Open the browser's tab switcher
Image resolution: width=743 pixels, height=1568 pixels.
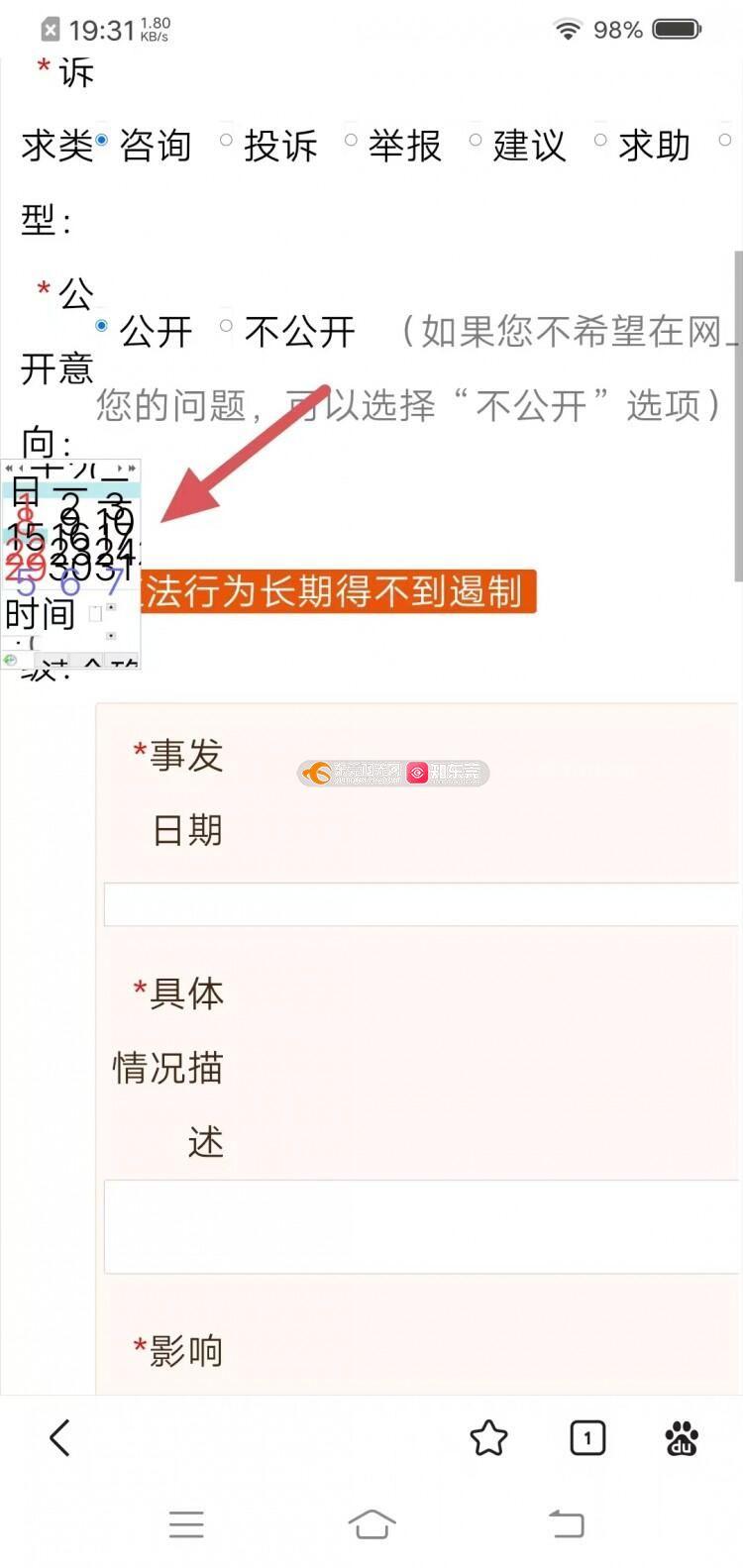coord(587,1437)
